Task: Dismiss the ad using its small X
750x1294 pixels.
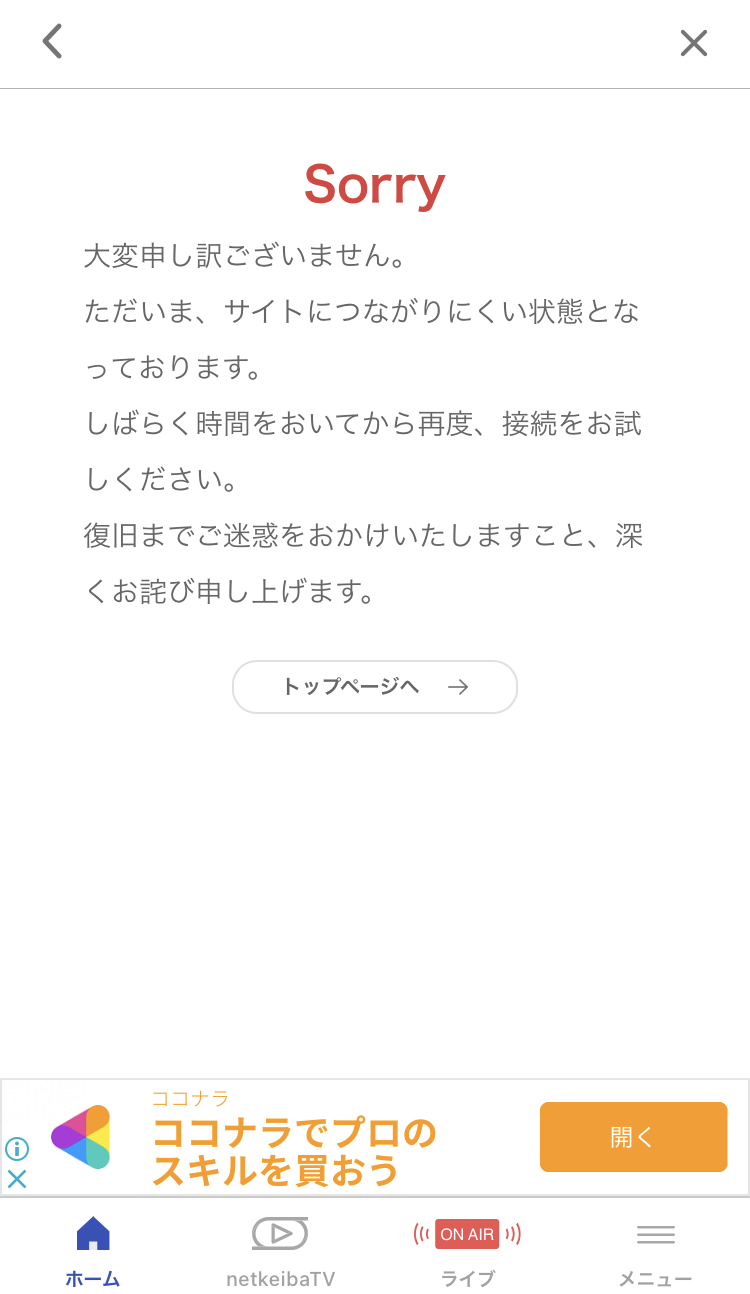Action: [x=17, y=1179]
